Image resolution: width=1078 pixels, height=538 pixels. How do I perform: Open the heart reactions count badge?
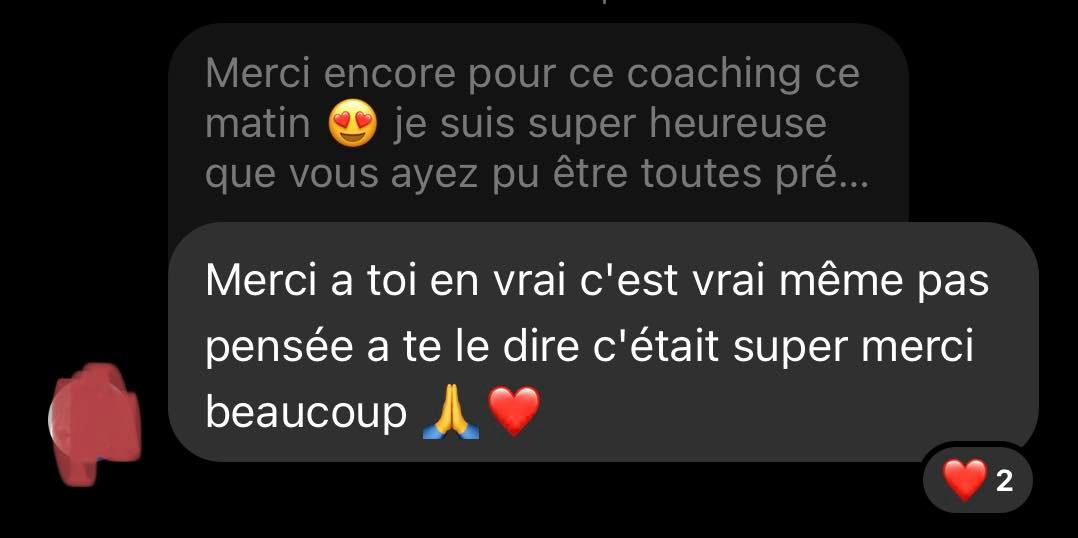[x=978, y=481]
